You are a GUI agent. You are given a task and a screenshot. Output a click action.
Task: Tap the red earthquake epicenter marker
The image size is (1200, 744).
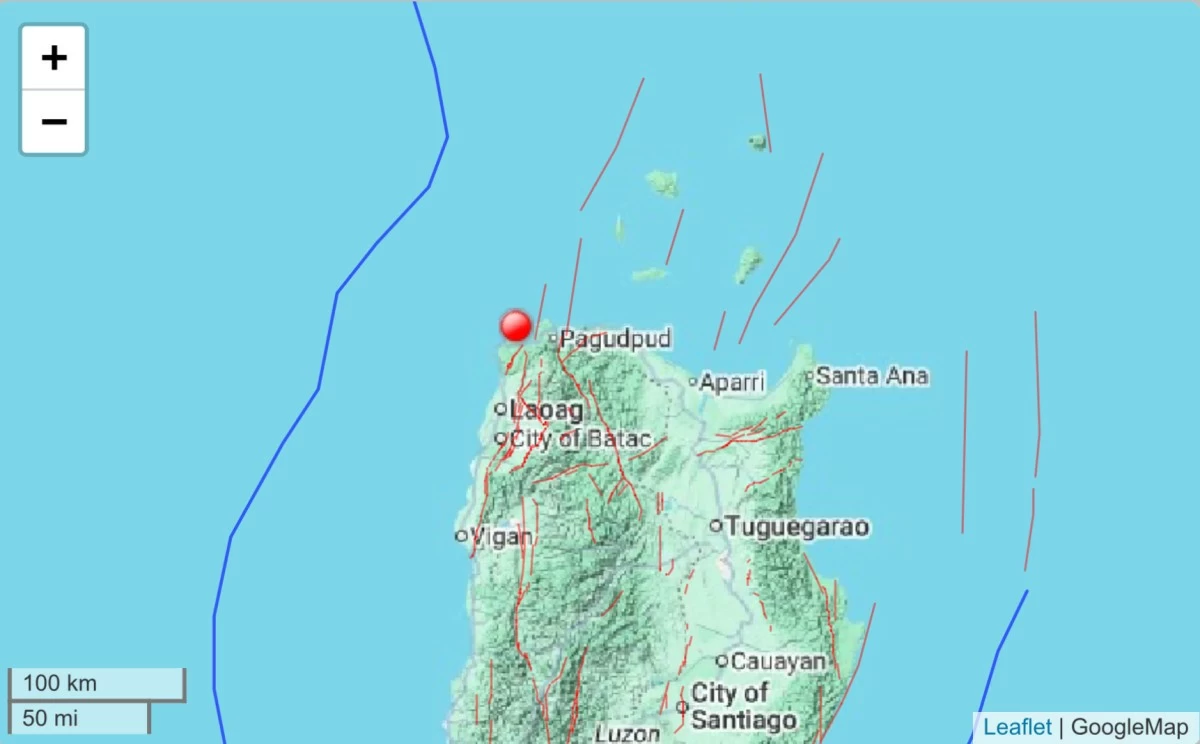coord(516,326)
